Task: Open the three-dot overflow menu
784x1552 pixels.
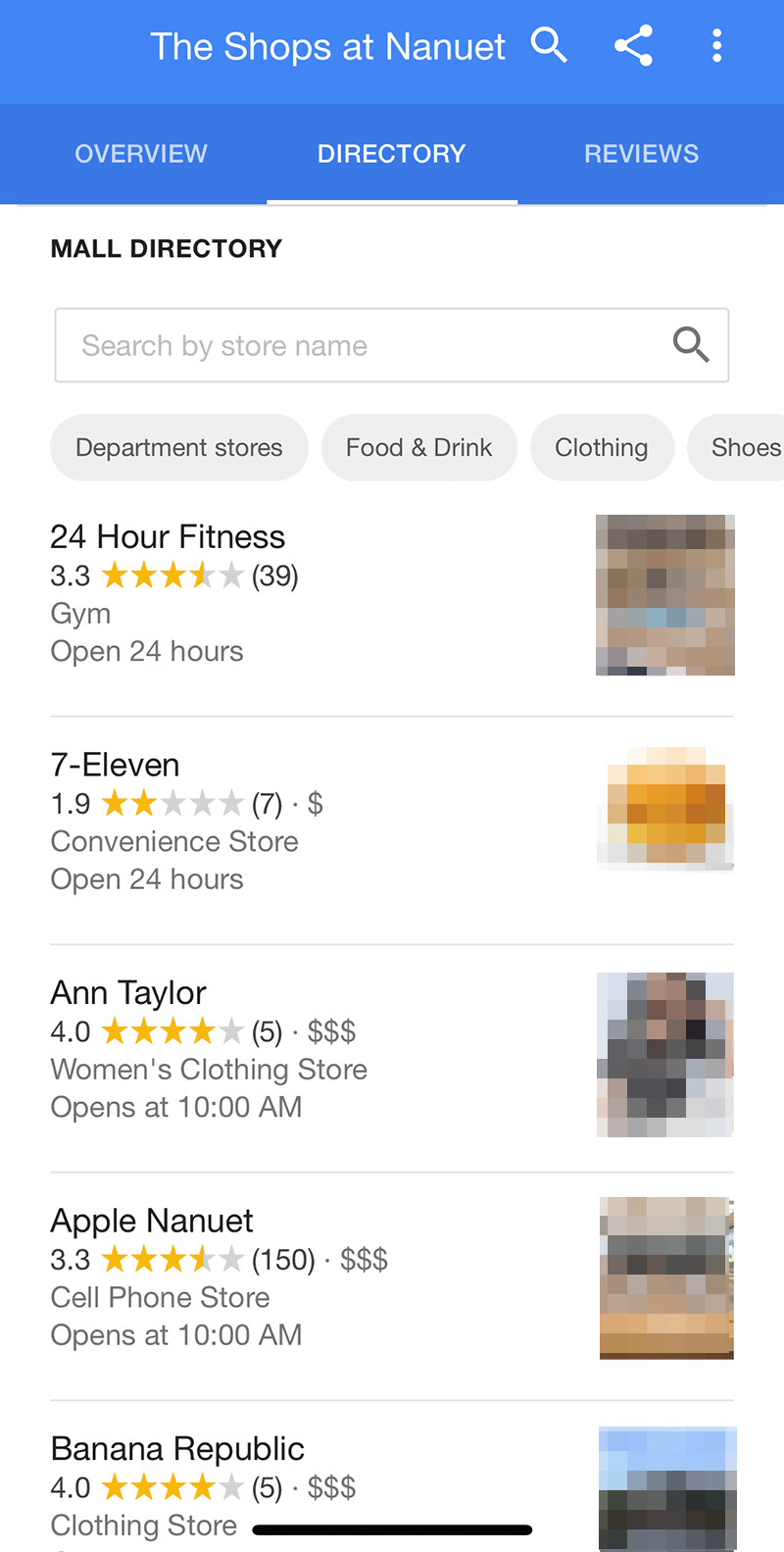Action: tap(717, 45)
